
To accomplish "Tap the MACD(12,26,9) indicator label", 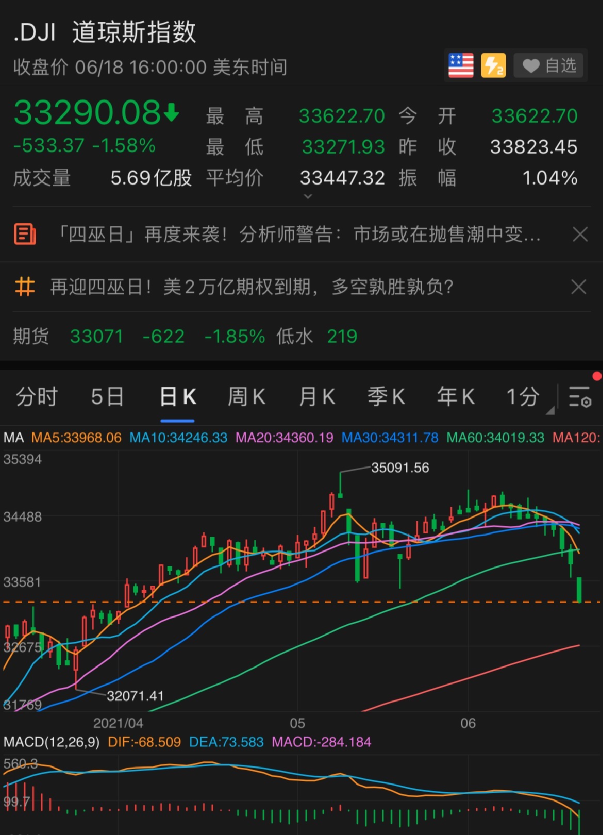I will tap(52, 743).
